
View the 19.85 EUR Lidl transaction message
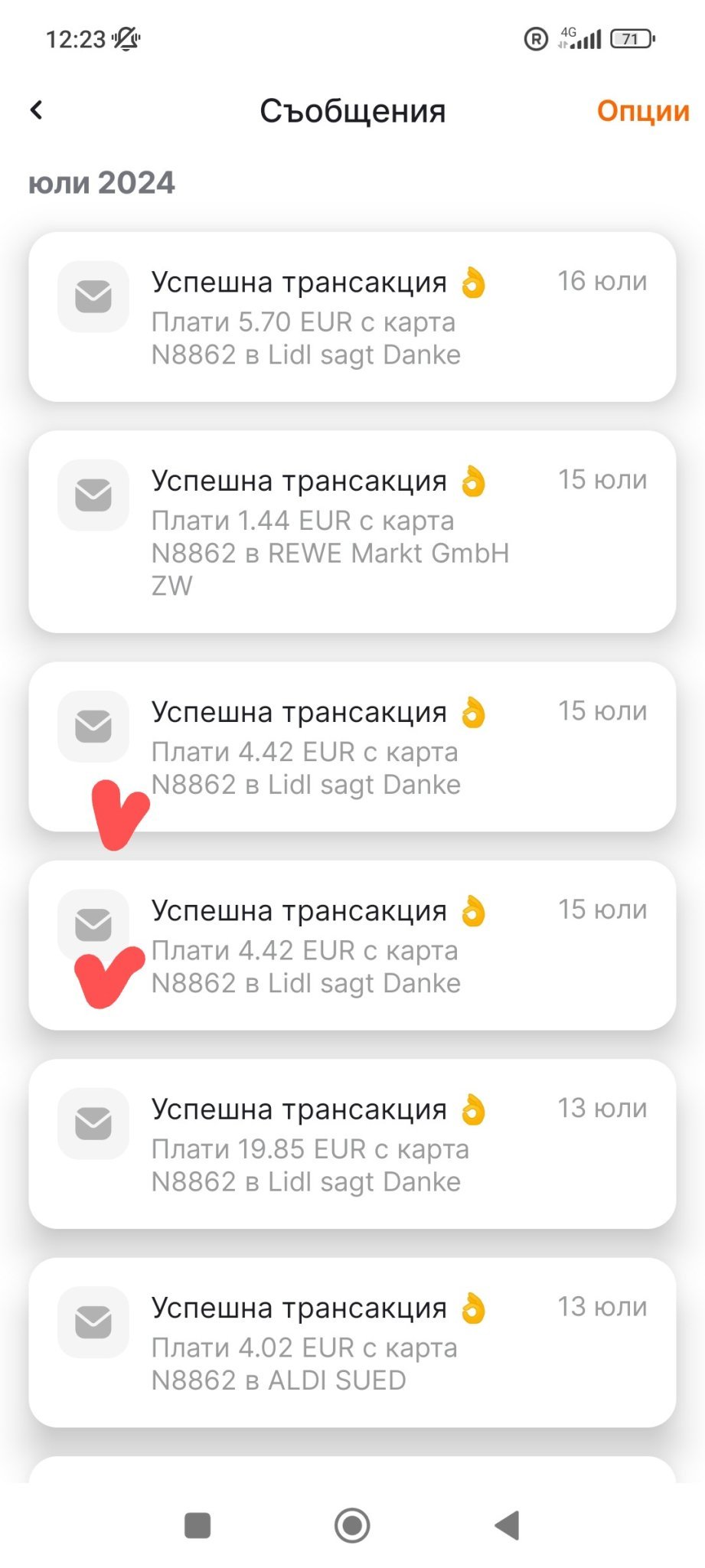352,1144
